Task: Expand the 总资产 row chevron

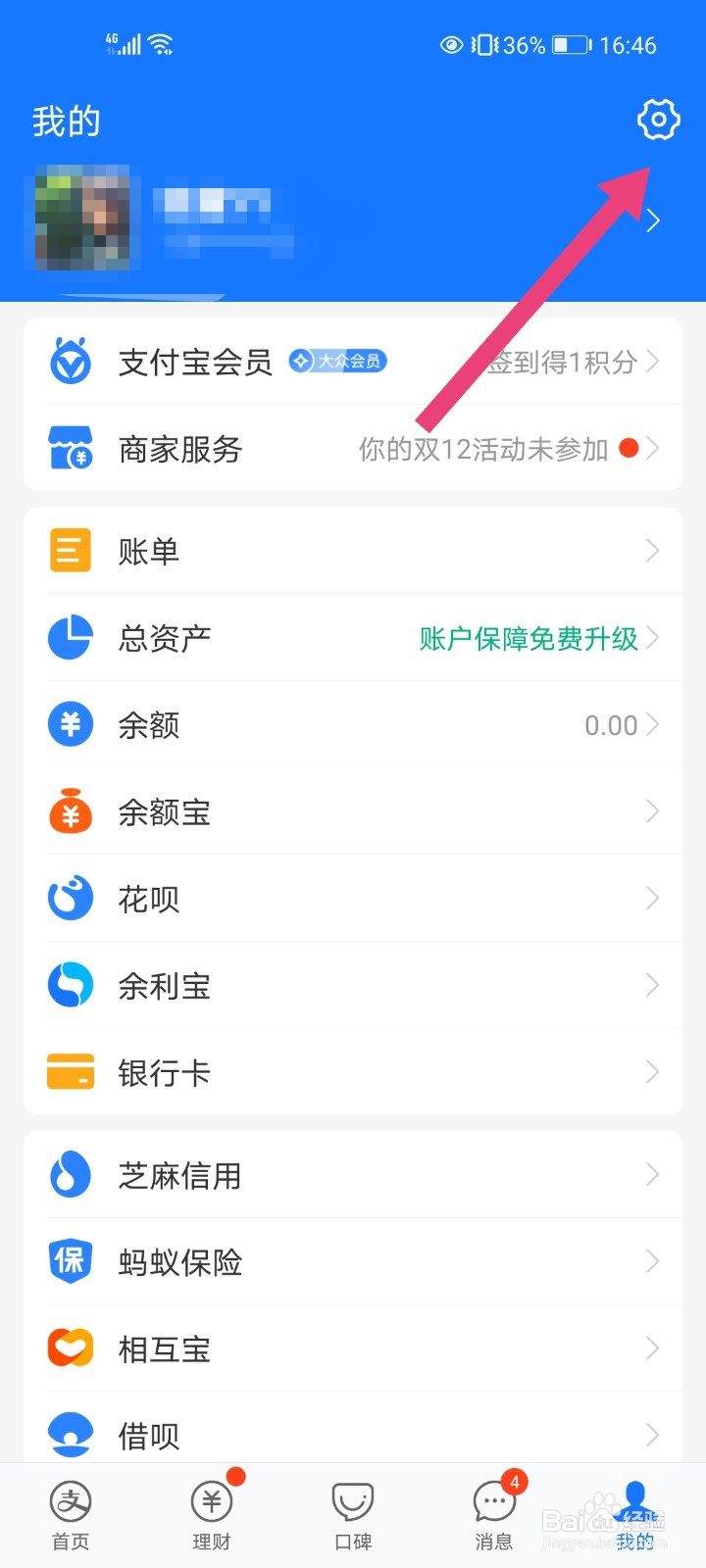Action: pyautogui.click(x=653, y=638)
